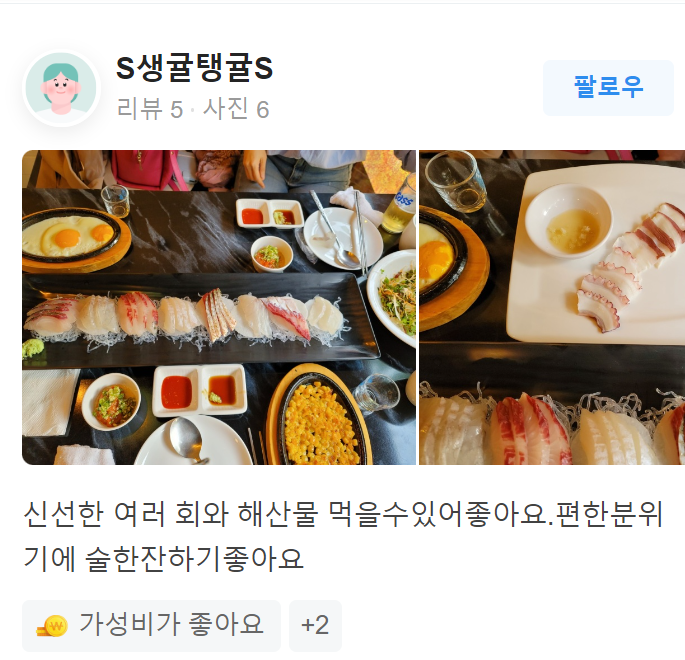Tap the 가성비가 좋아요 tag chip
Screen dimensions: 685x660
pos(151,626)
